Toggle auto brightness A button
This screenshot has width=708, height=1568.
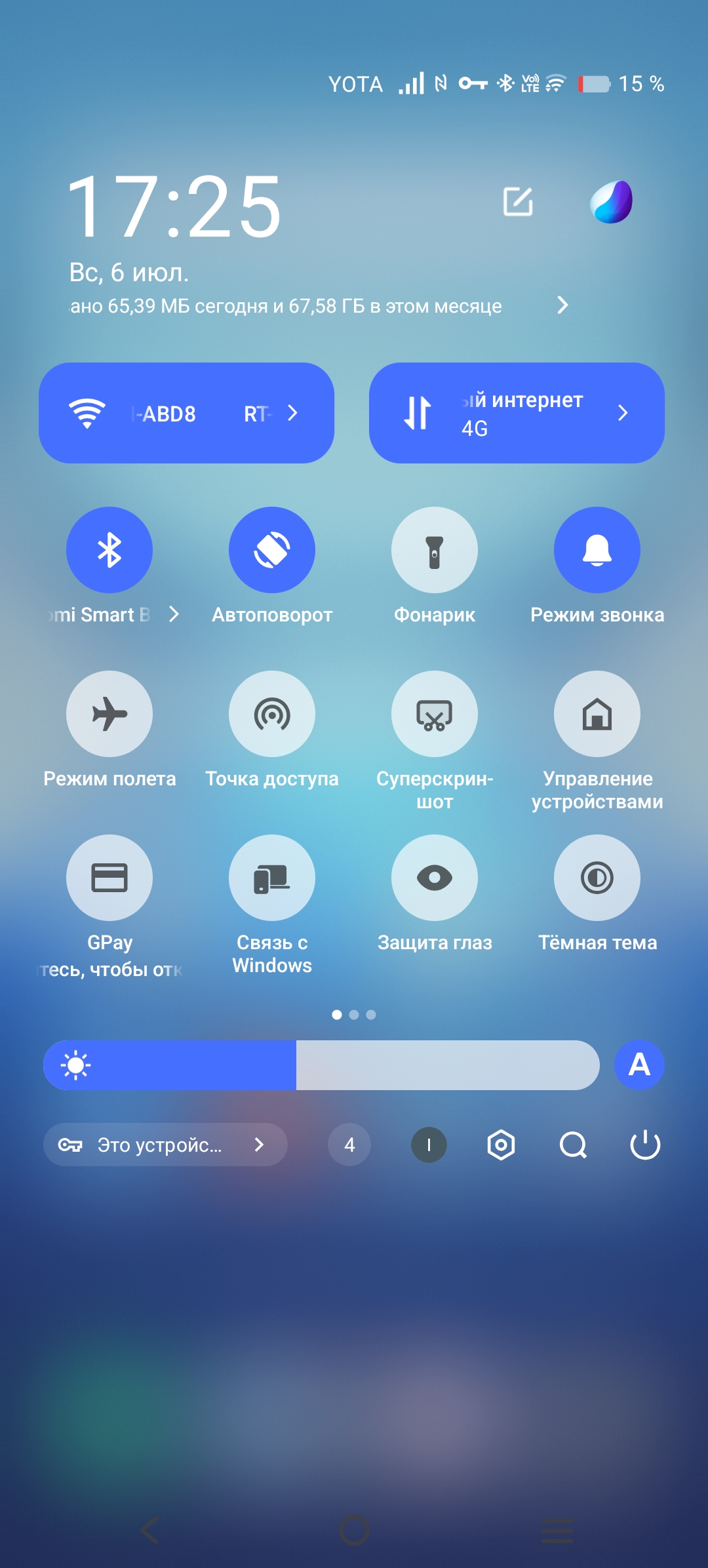pyautogui.click(x=639, y=1065)
